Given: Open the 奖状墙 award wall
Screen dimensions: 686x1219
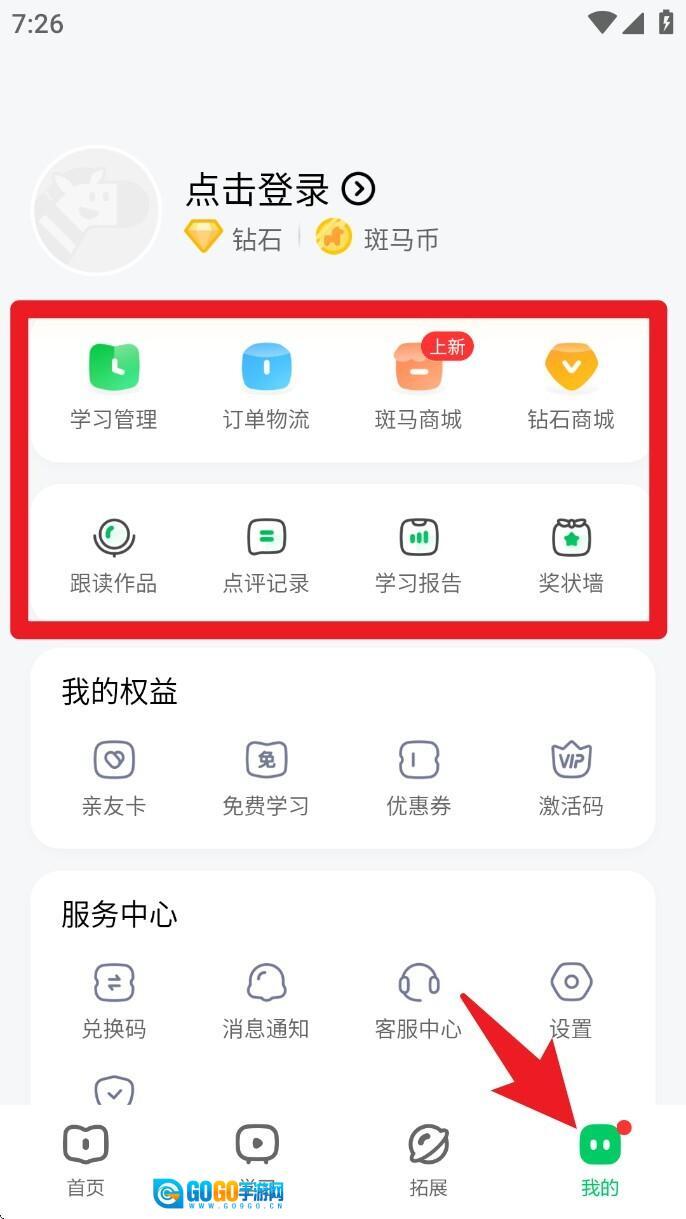Looking at the screenshot, I should [x=571, y=554].
